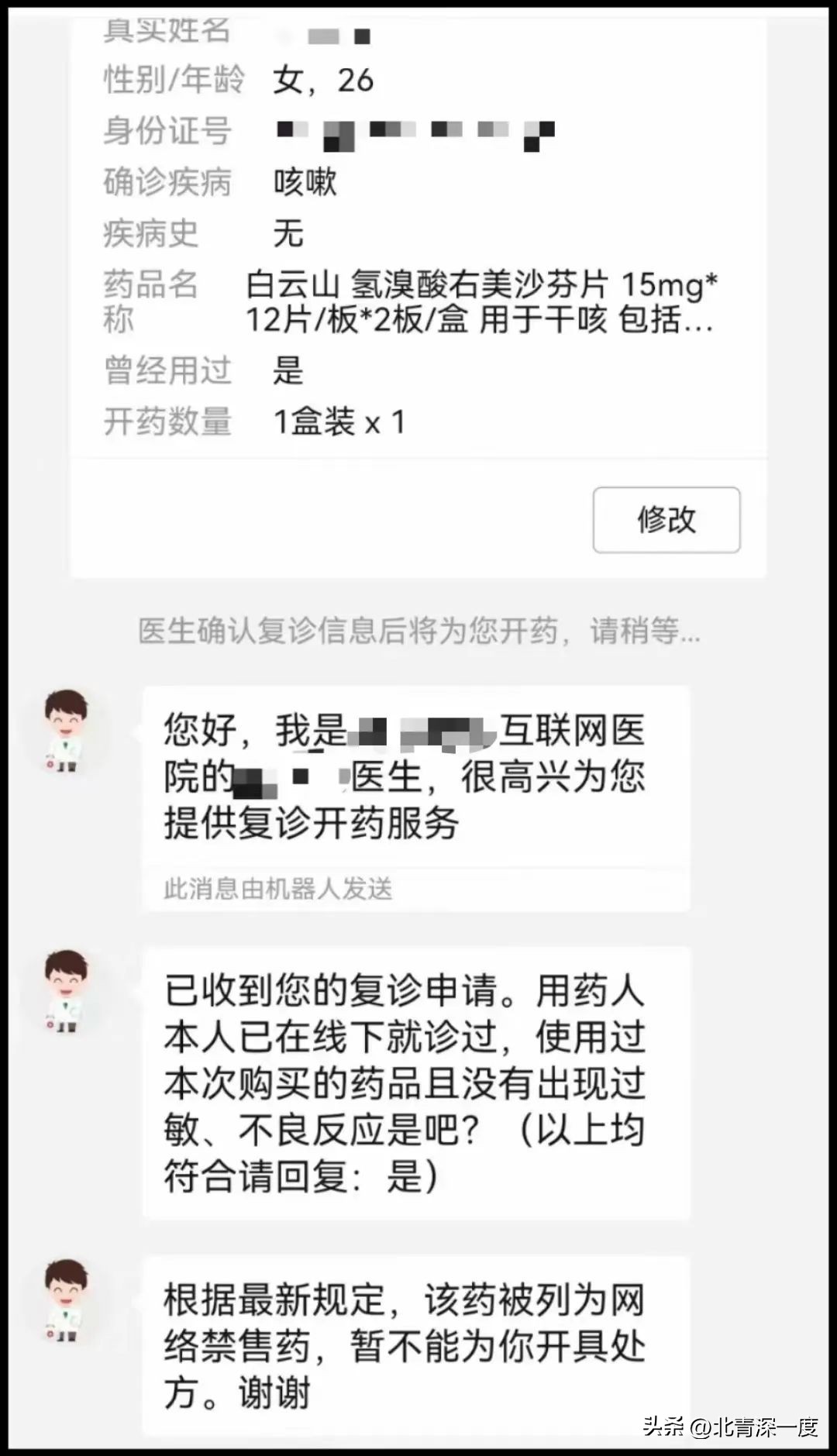837x1456 pixels.
Task: Tap the 确诊疾病 value 咳嗽
Action: [x=302, y=184]
